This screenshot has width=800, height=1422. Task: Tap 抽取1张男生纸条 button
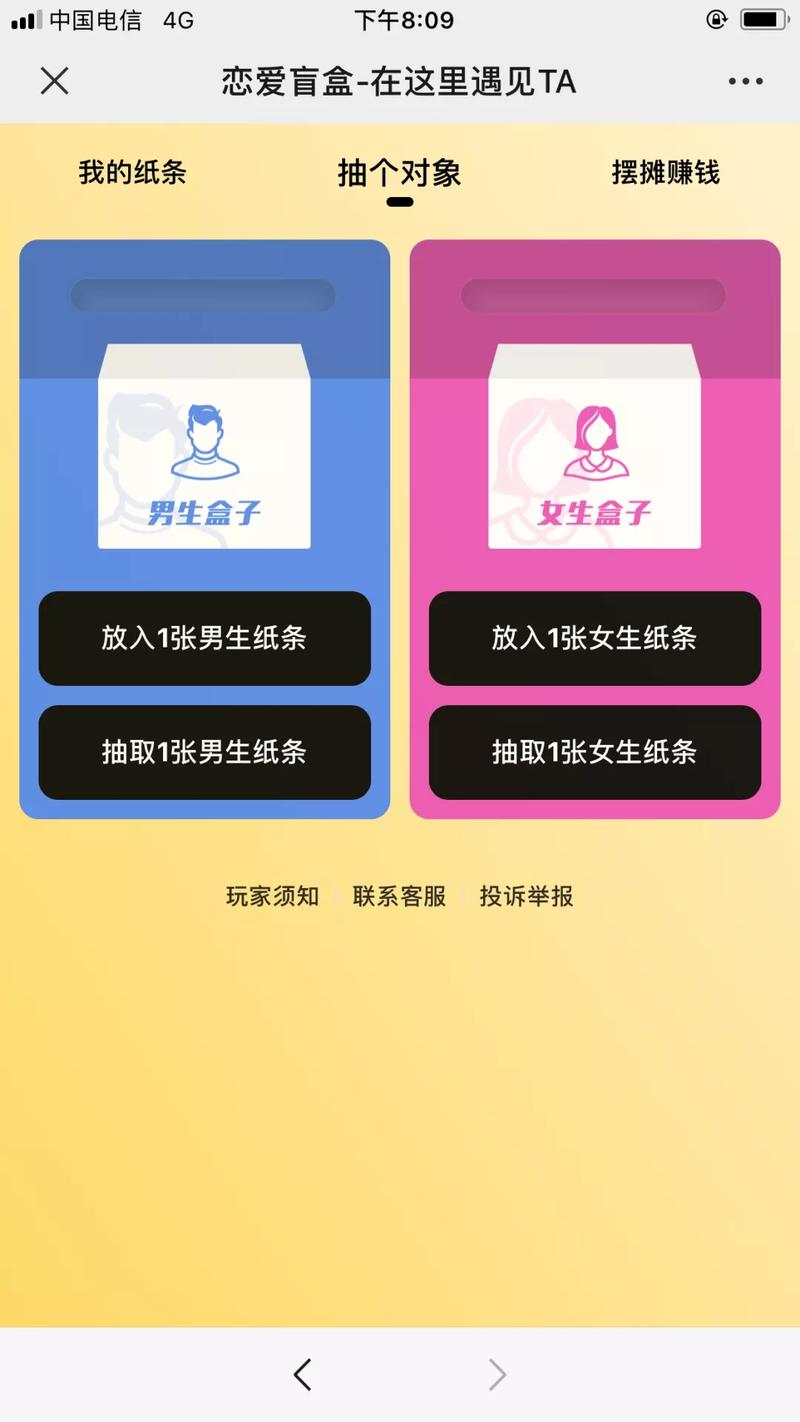204,753
